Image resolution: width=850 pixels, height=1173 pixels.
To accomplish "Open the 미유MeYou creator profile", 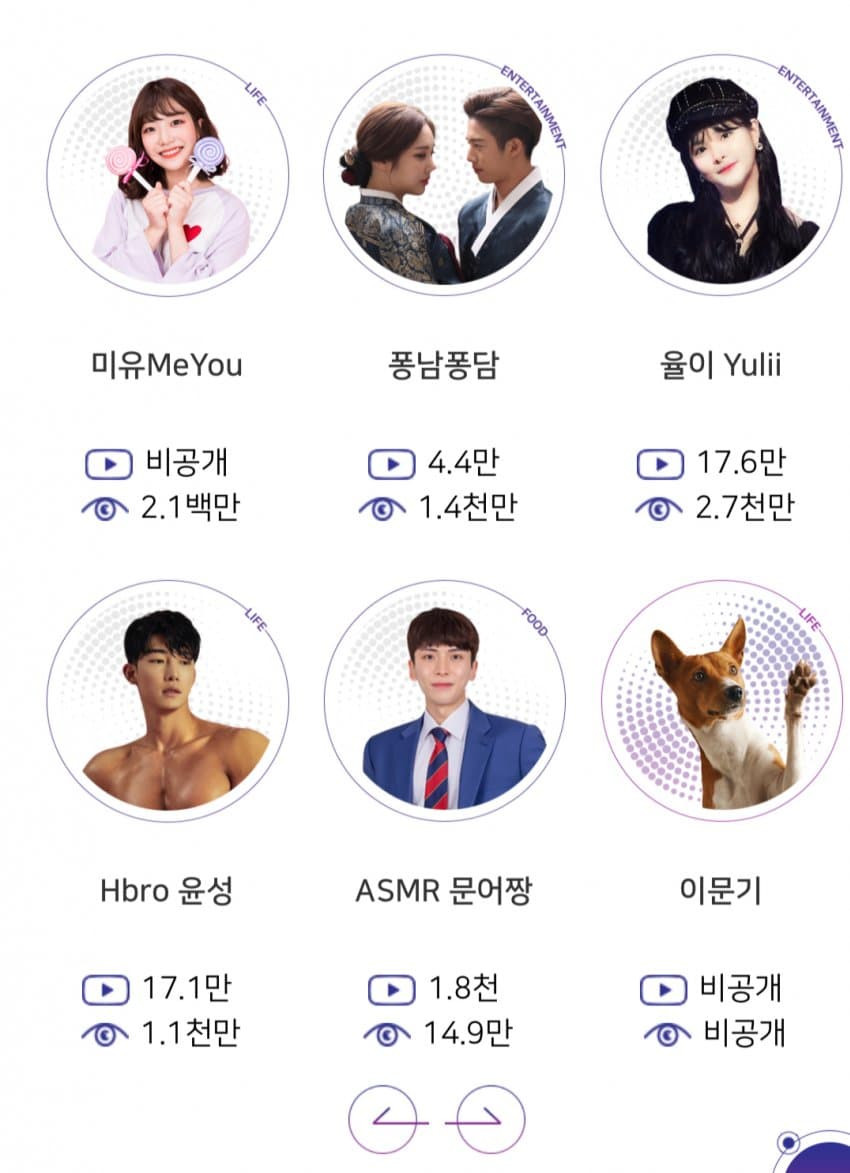I will pyautogui.click(x=167, y=176).
